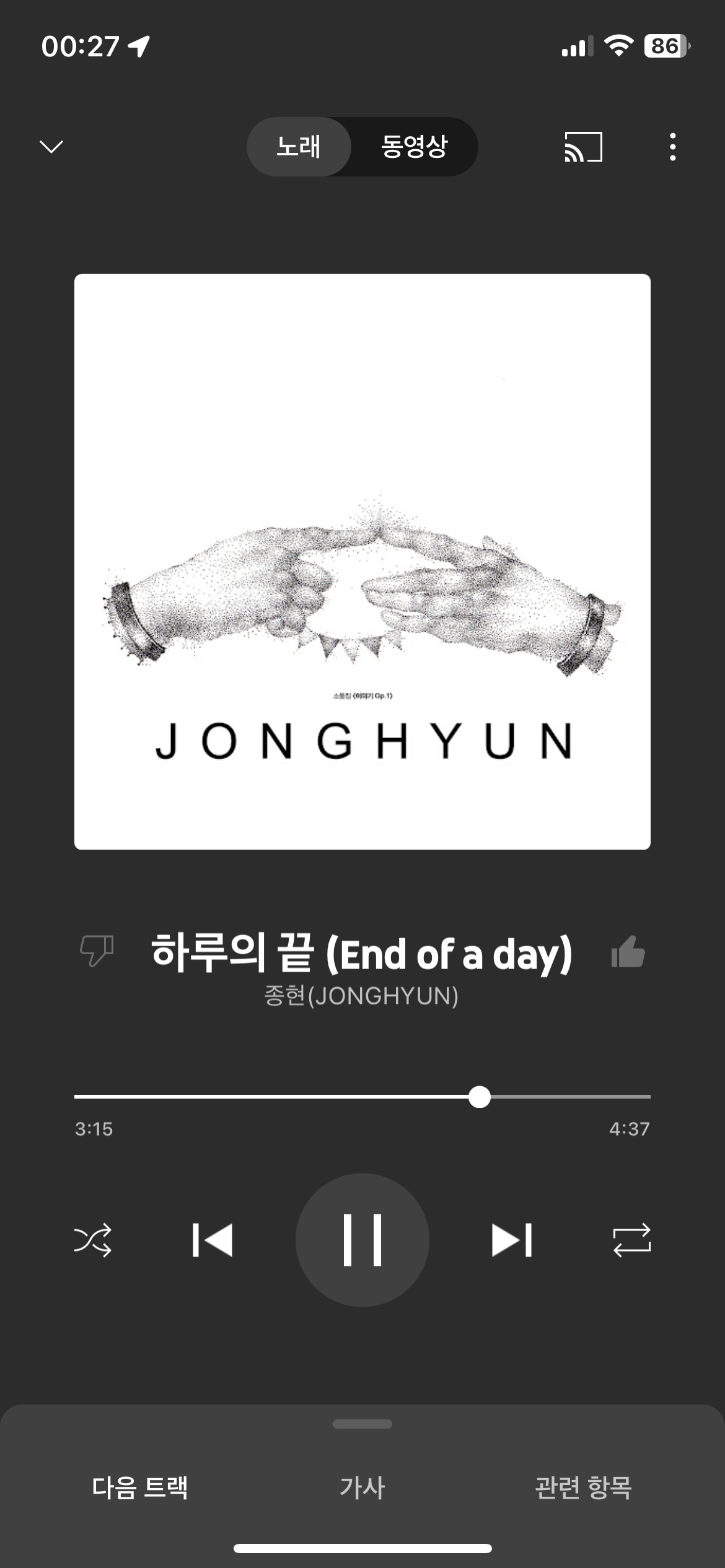The image size is (725, 1568).
Task: Go to the previous track
Action: tap(213, 1240)
